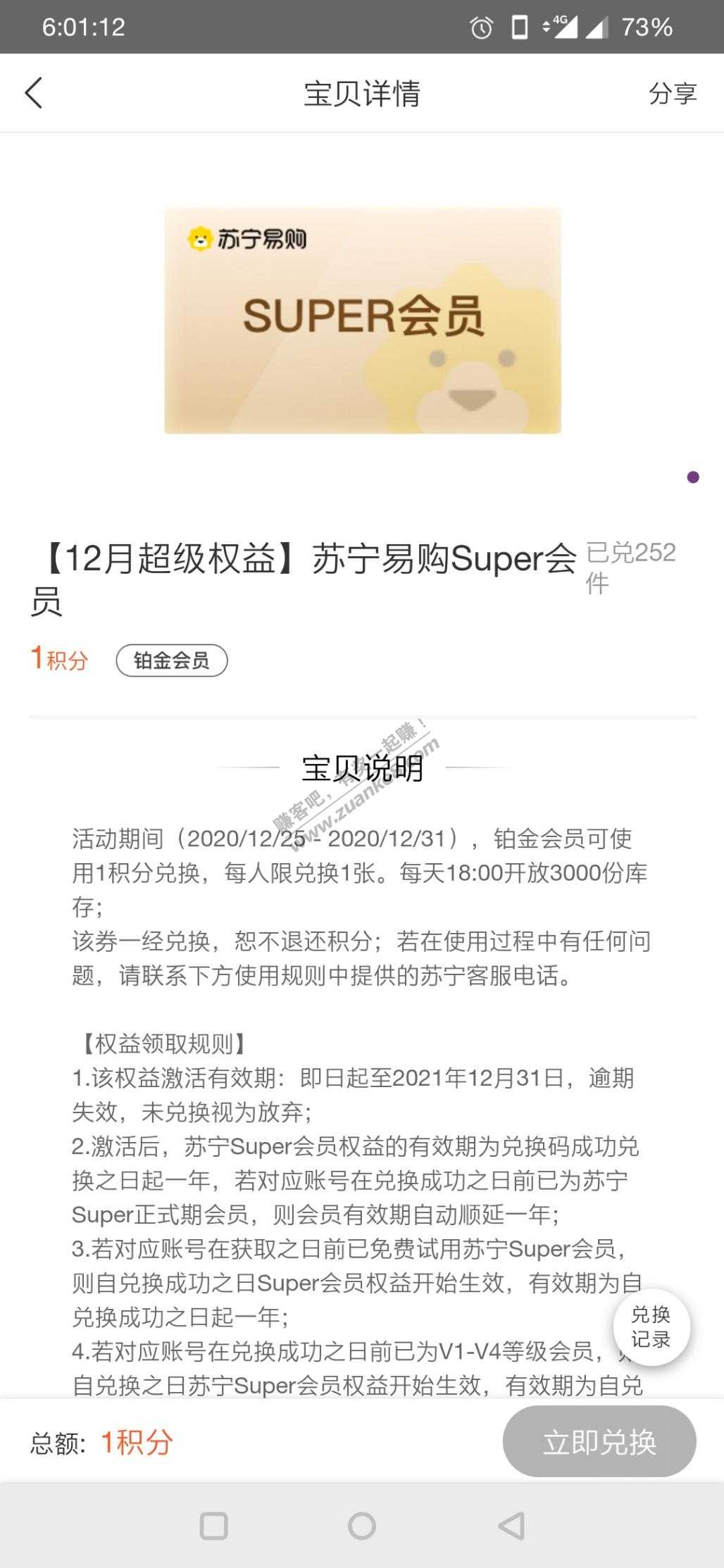Viewport: 724px width, 1568px height.
Task: Go back from the 宝贝详情 page
Action: tap(34, 93)
